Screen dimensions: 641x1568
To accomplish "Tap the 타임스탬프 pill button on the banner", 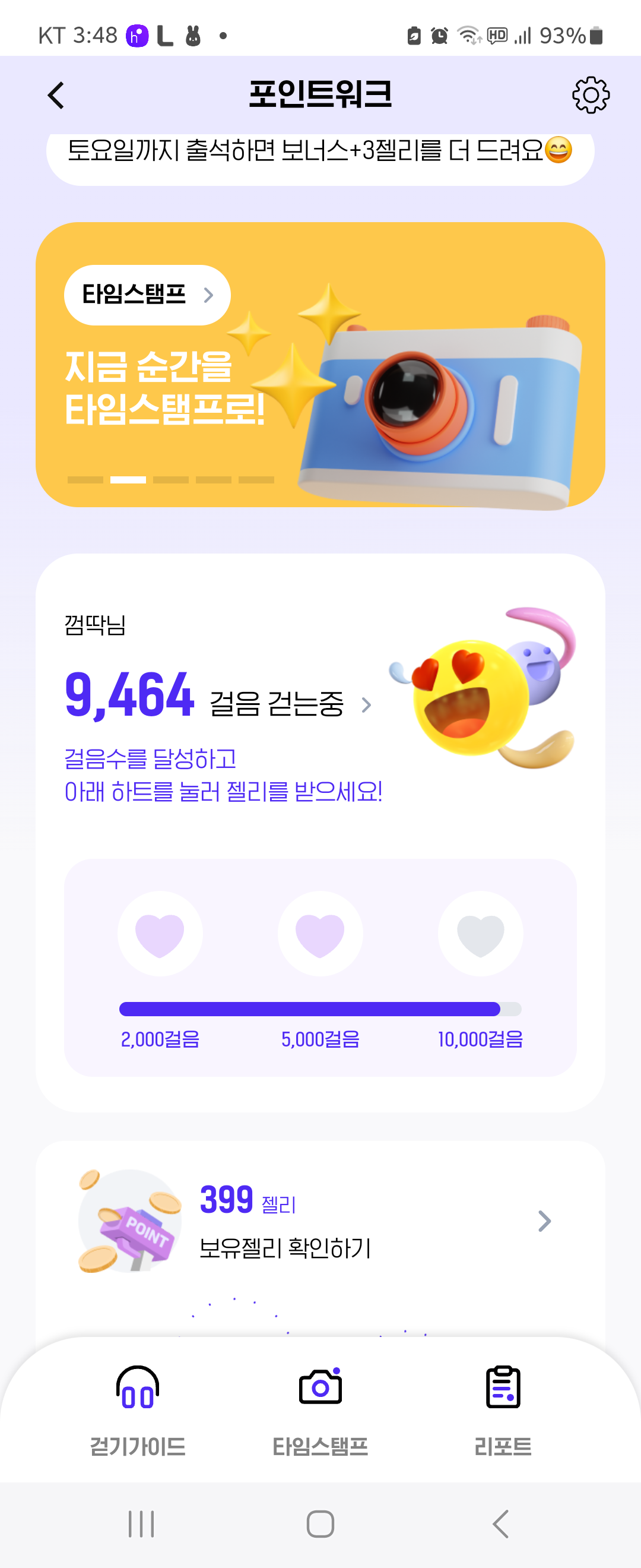I will 147,295.
